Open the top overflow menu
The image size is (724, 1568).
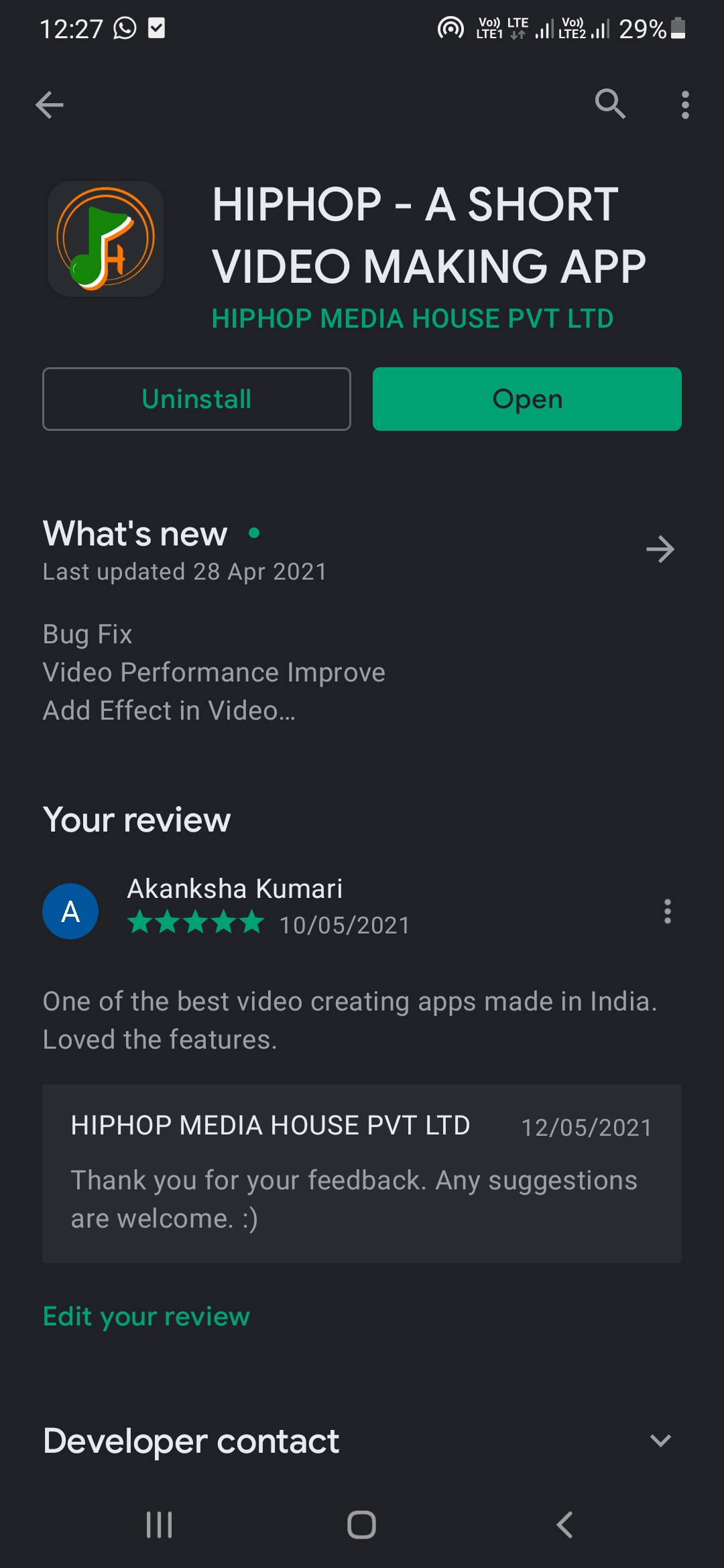click(x=684, y=105)
